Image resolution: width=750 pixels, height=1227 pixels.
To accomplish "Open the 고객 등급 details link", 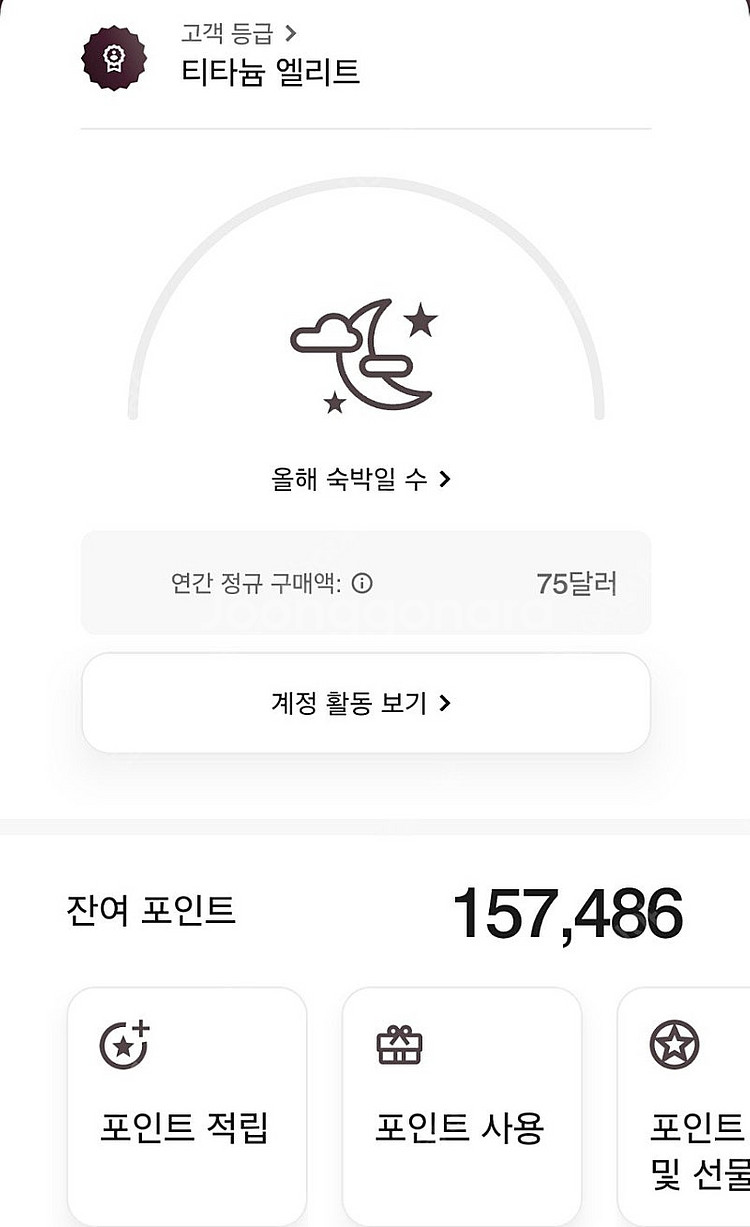I will point(239,34).
